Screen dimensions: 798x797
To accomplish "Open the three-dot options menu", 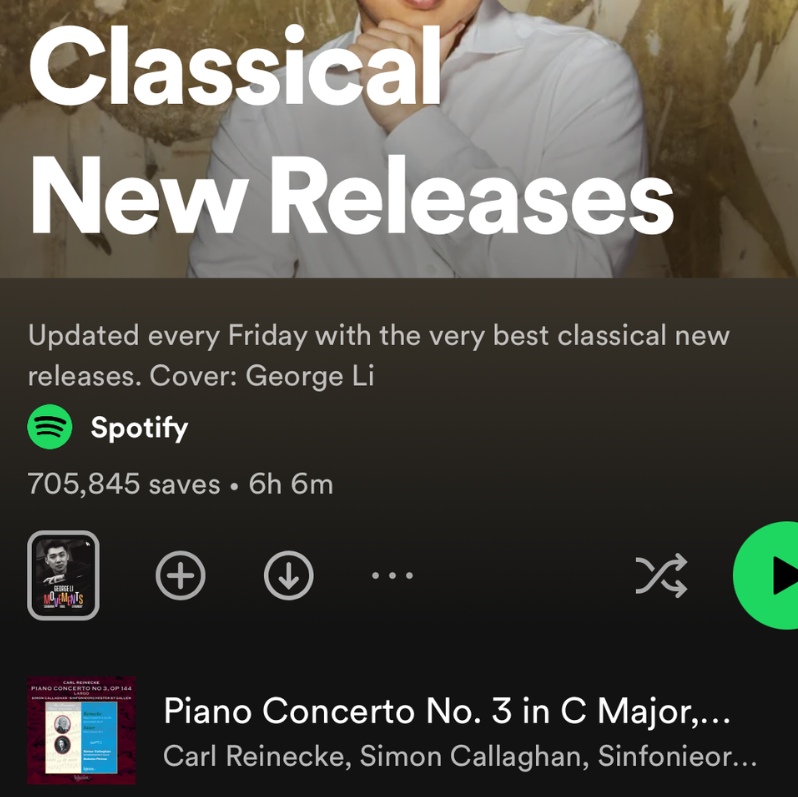I will pyautogui.click(x=392, y=576).
